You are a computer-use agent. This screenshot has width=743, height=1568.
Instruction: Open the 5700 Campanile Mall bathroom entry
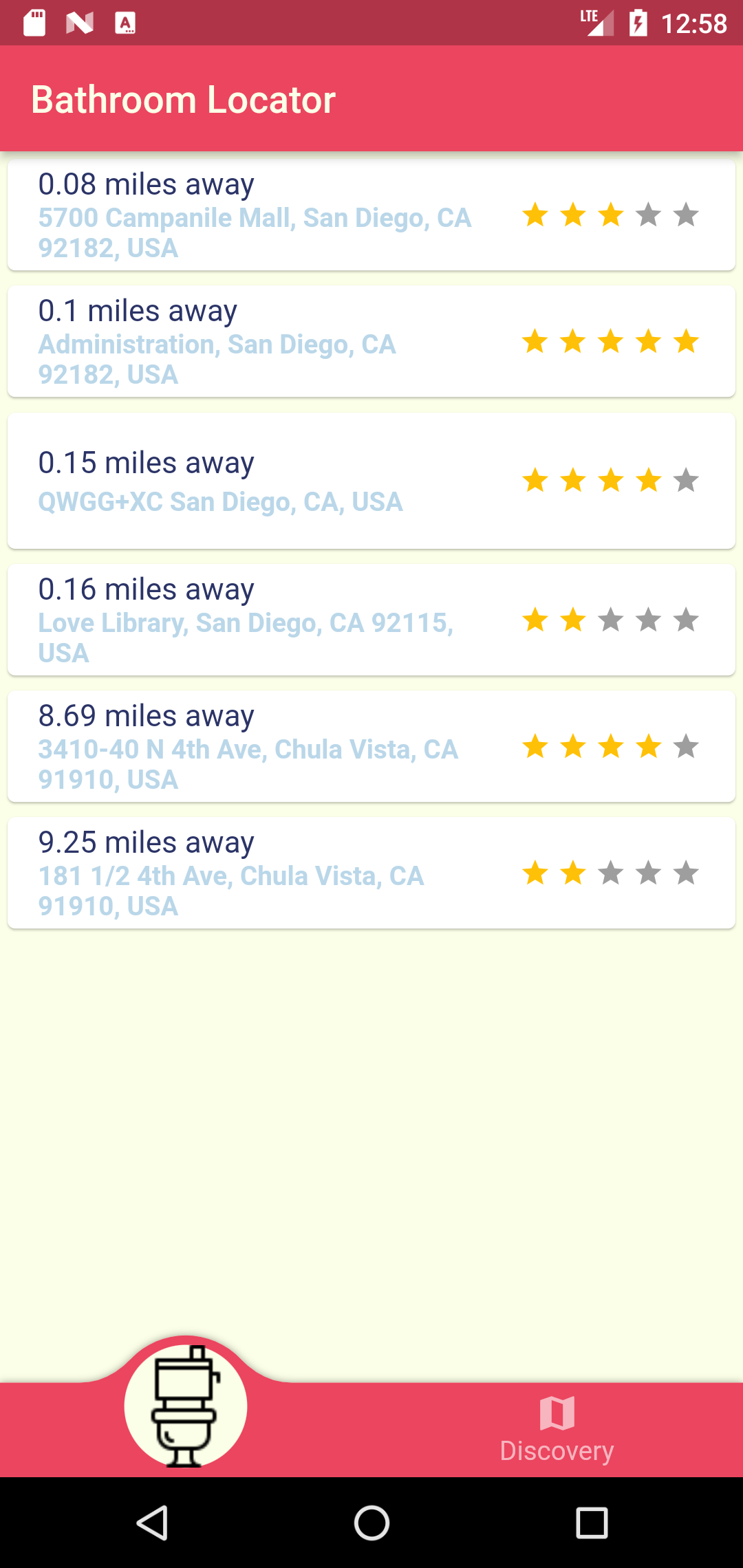coord(371,215)
